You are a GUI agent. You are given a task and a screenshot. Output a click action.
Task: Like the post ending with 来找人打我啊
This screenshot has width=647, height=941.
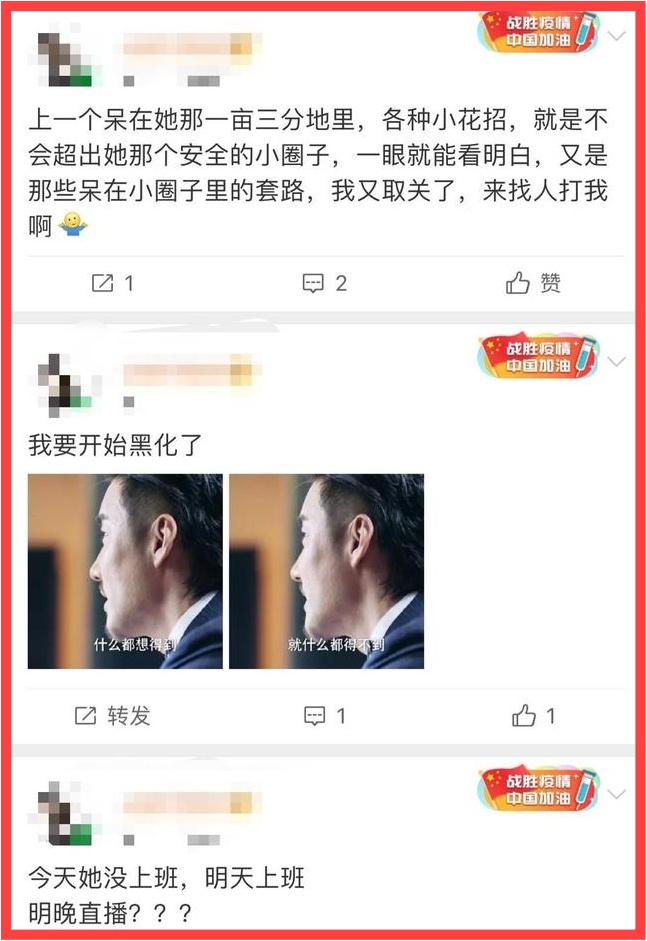533,284
